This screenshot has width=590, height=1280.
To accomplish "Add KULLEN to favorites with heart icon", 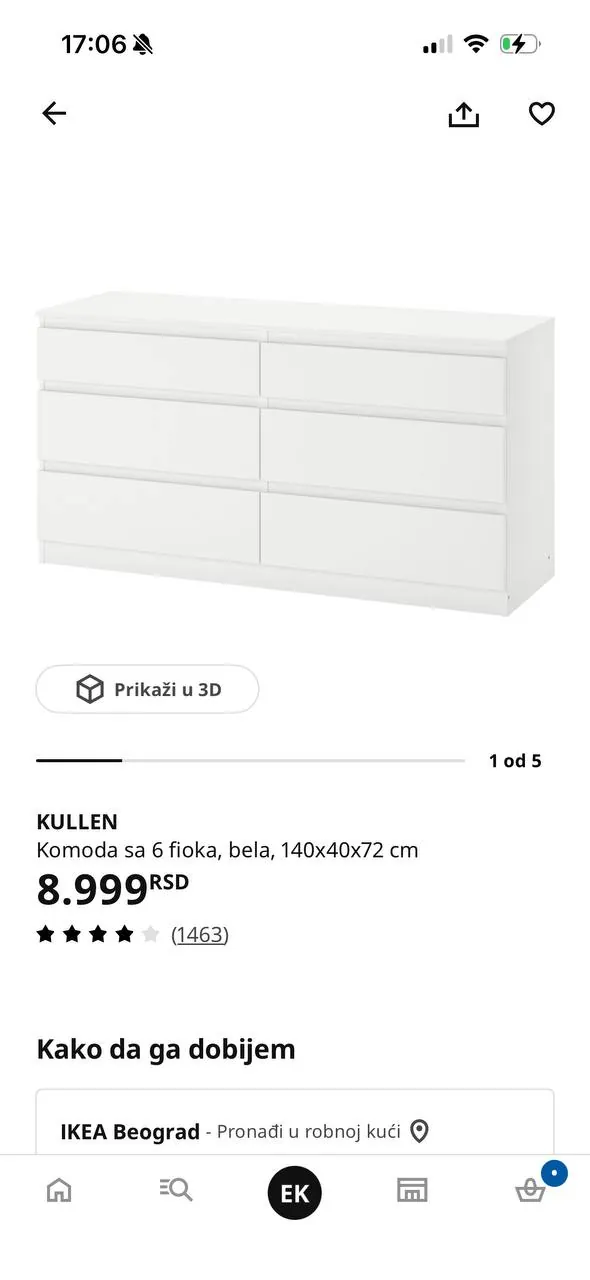I will [541, 114].
